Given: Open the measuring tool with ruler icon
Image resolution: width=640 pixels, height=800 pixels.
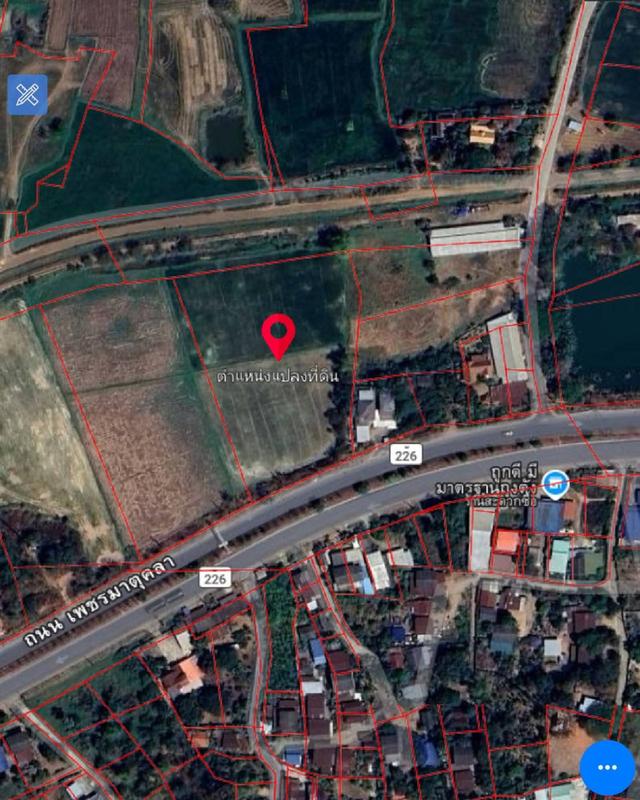Looking at the screenshot, I should click(x=27, y=95).
